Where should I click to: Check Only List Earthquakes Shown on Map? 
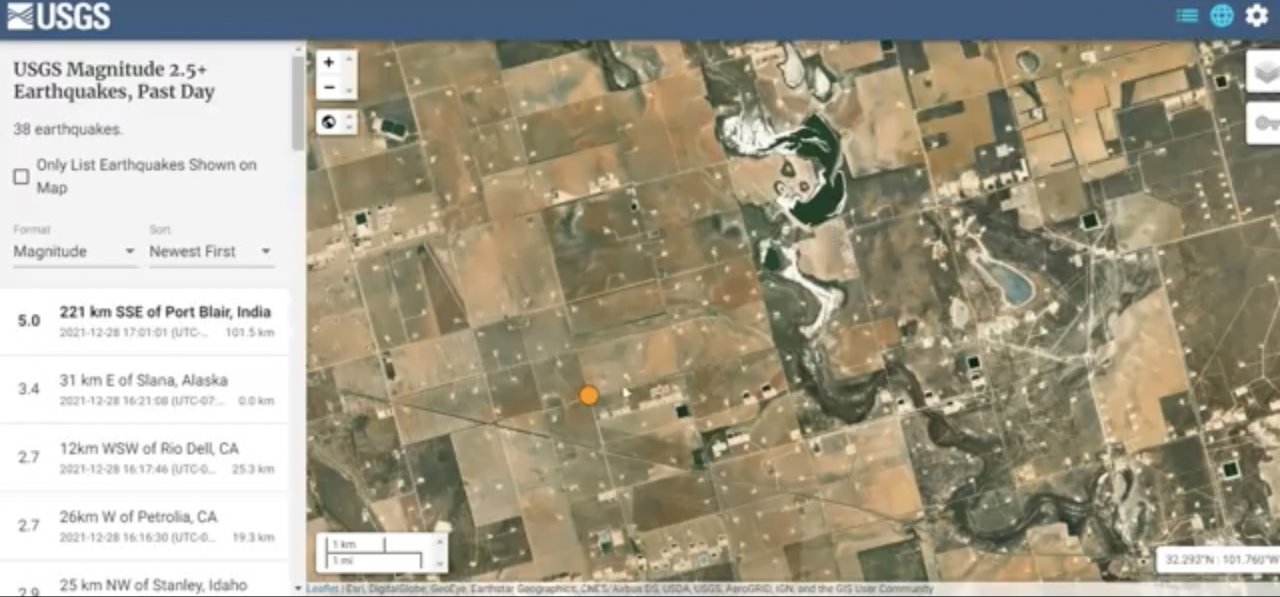pyautogui.click(x=21, y=177)
